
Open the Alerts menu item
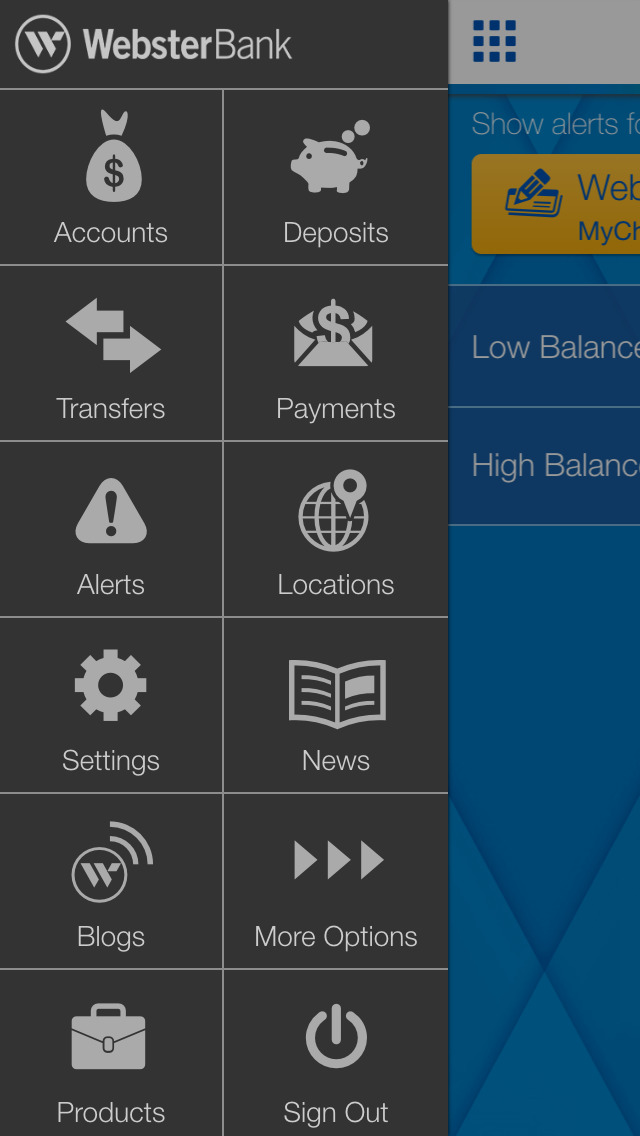coord(111,530)
